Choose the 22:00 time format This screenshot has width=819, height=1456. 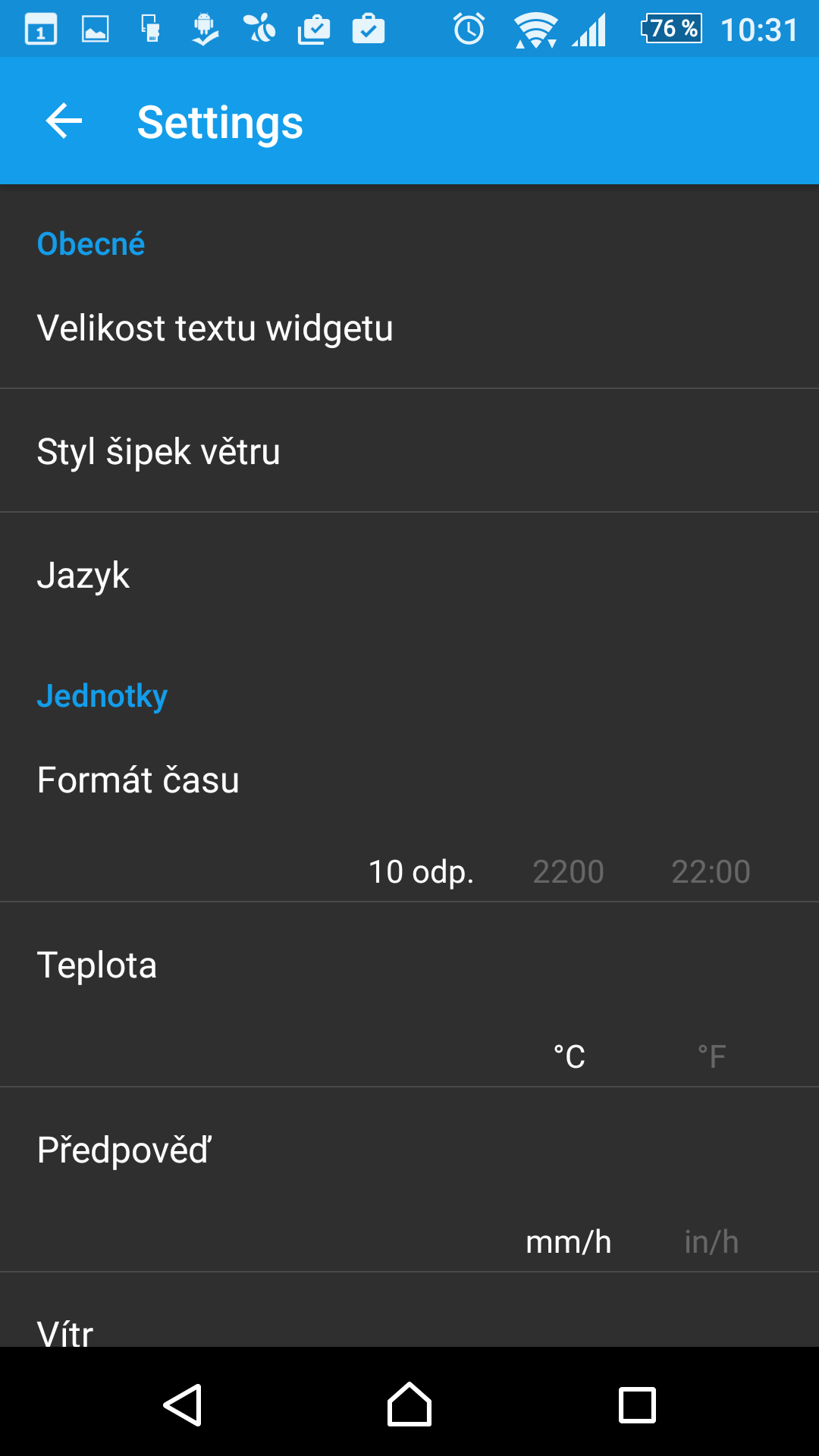pos(711,872)
